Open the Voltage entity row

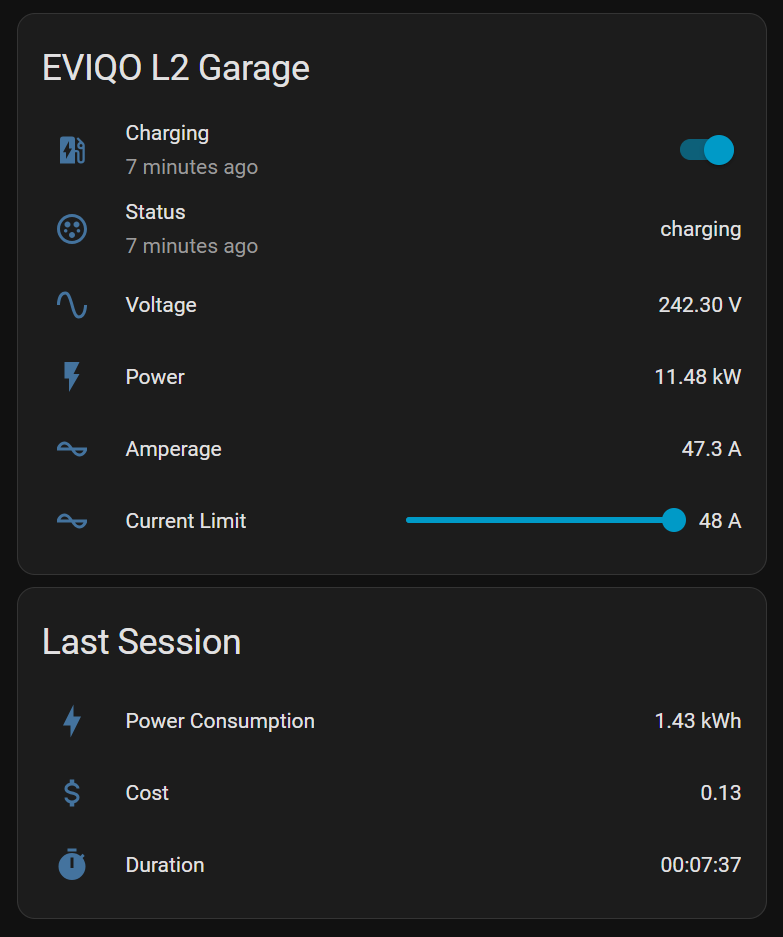click(x=161, y=305)
